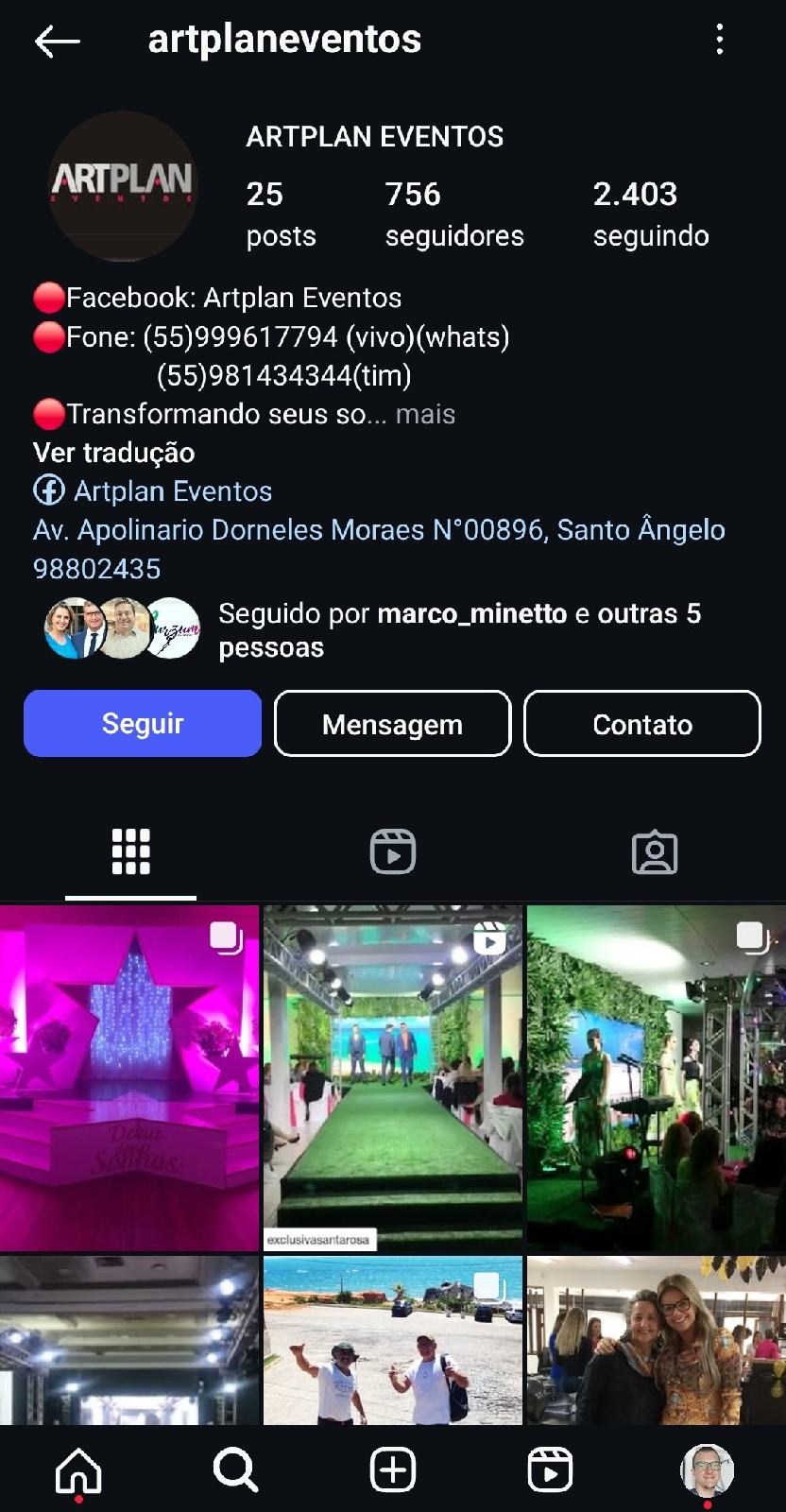
Task: Open the Contato options
Action: [x=642, y=724]
